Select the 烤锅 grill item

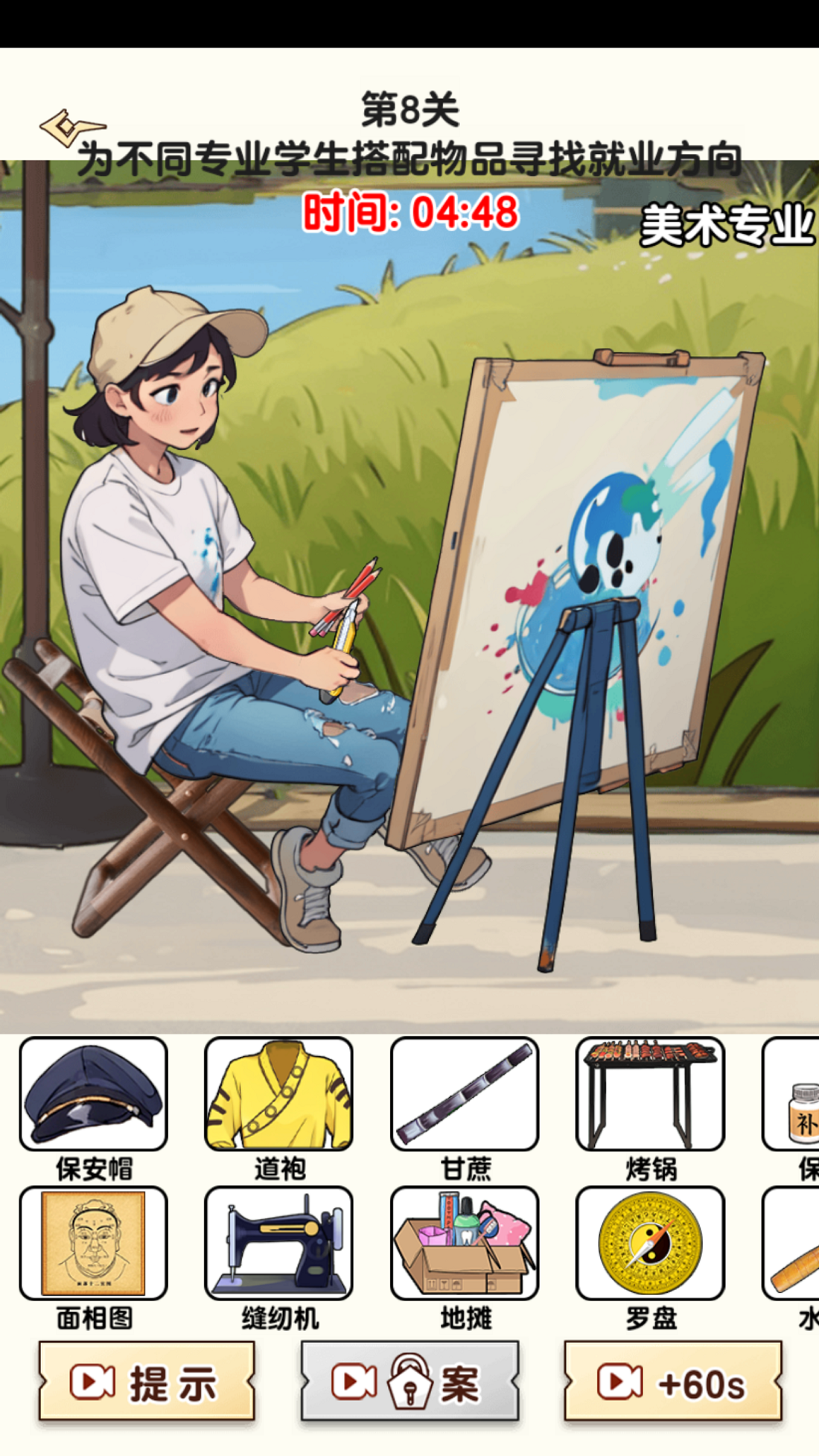649,1093
